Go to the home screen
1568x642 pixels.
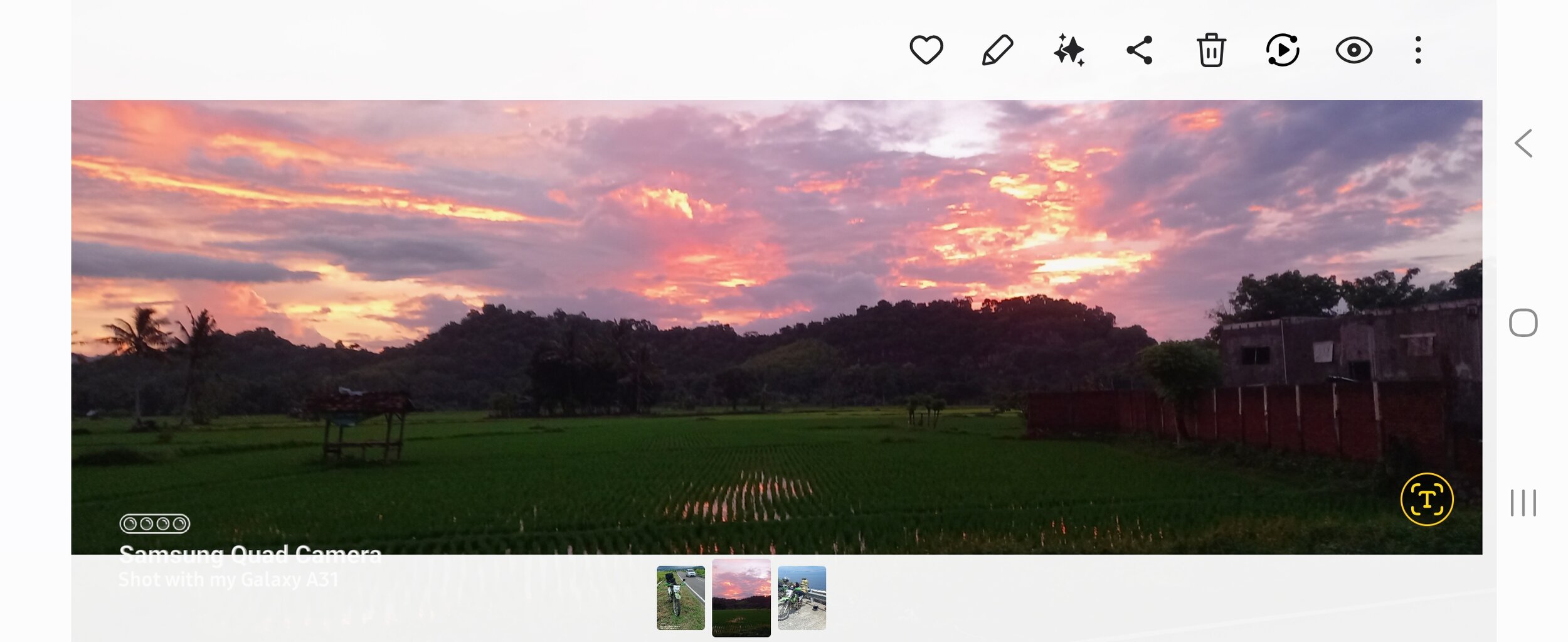1523,323
